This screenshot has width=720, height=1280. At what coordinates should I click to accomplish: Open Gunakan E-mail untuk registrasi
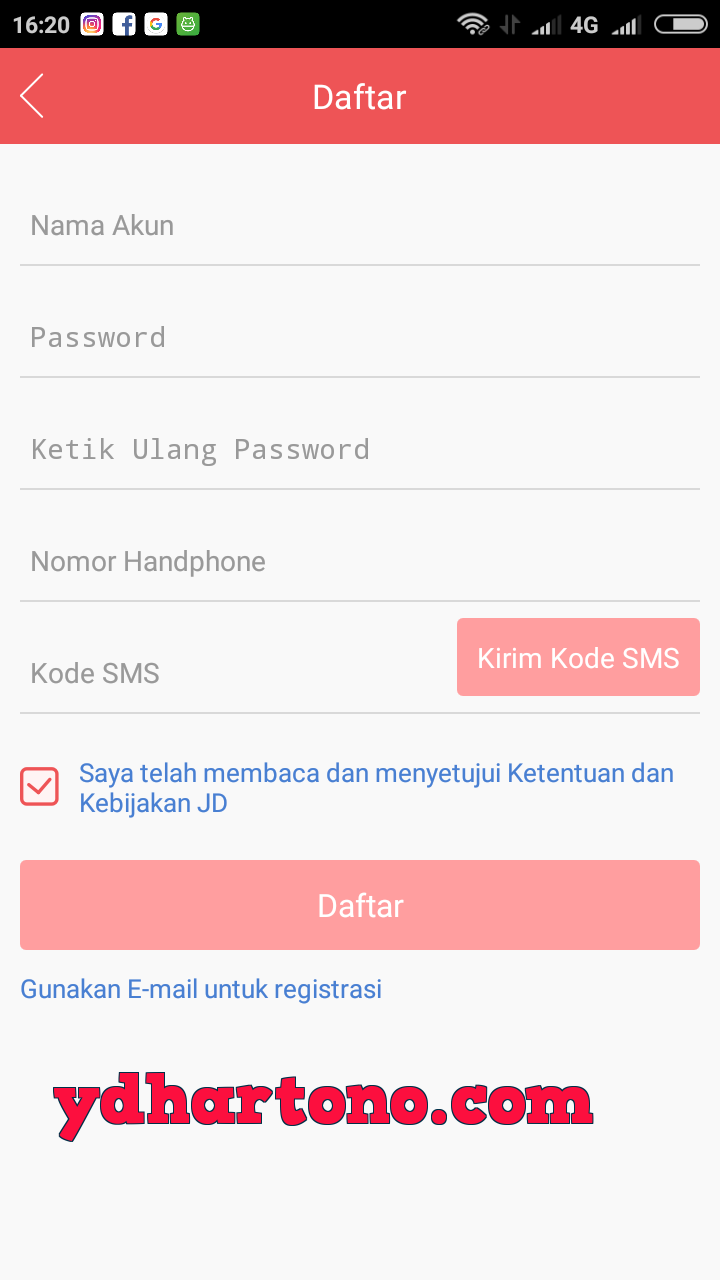pyautogui.click(x=201, y=989)
